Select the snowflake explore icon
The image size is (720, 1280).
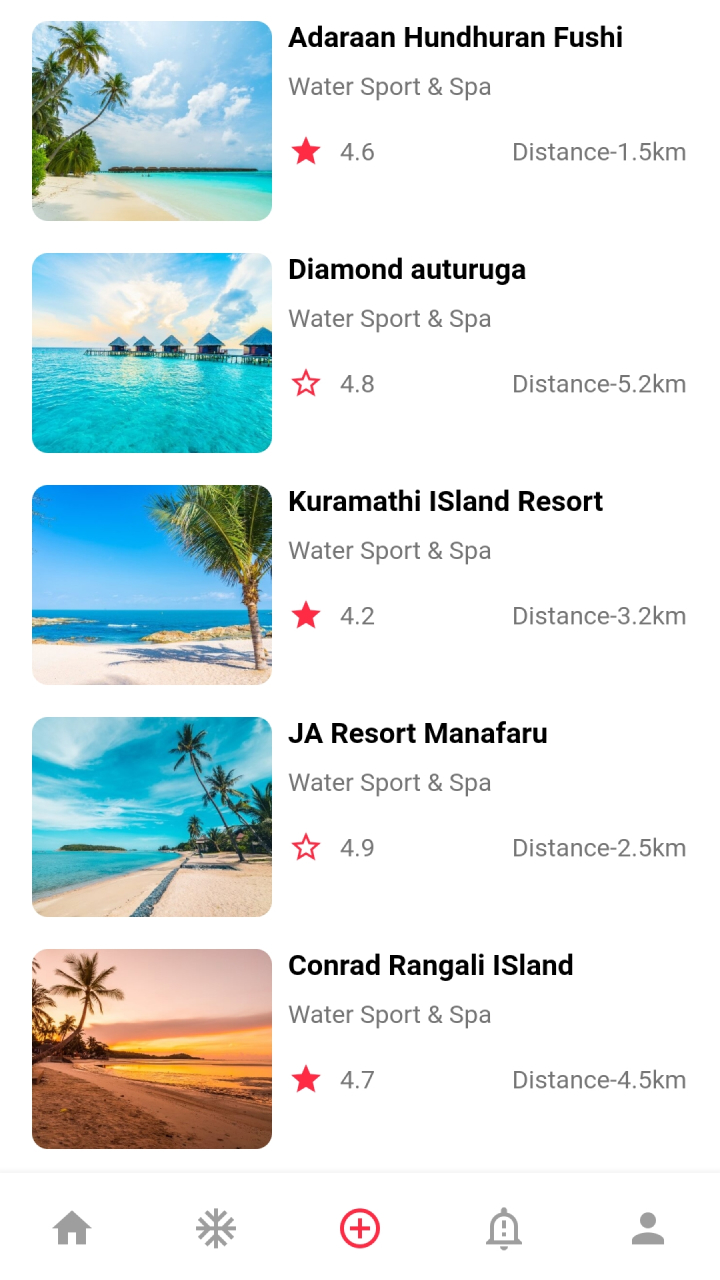[x=216, y=1227]
